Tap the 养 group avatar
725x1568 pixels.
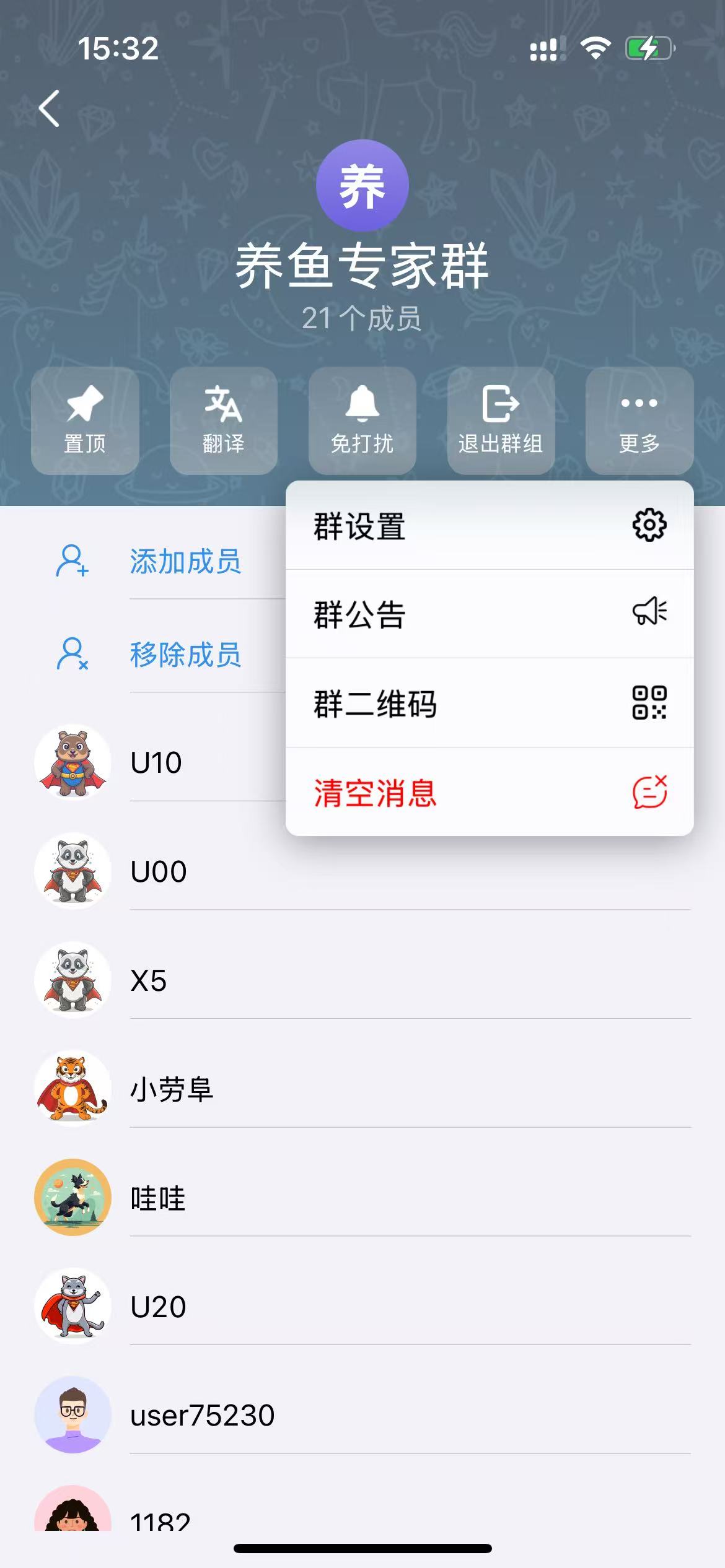(362, 186)
